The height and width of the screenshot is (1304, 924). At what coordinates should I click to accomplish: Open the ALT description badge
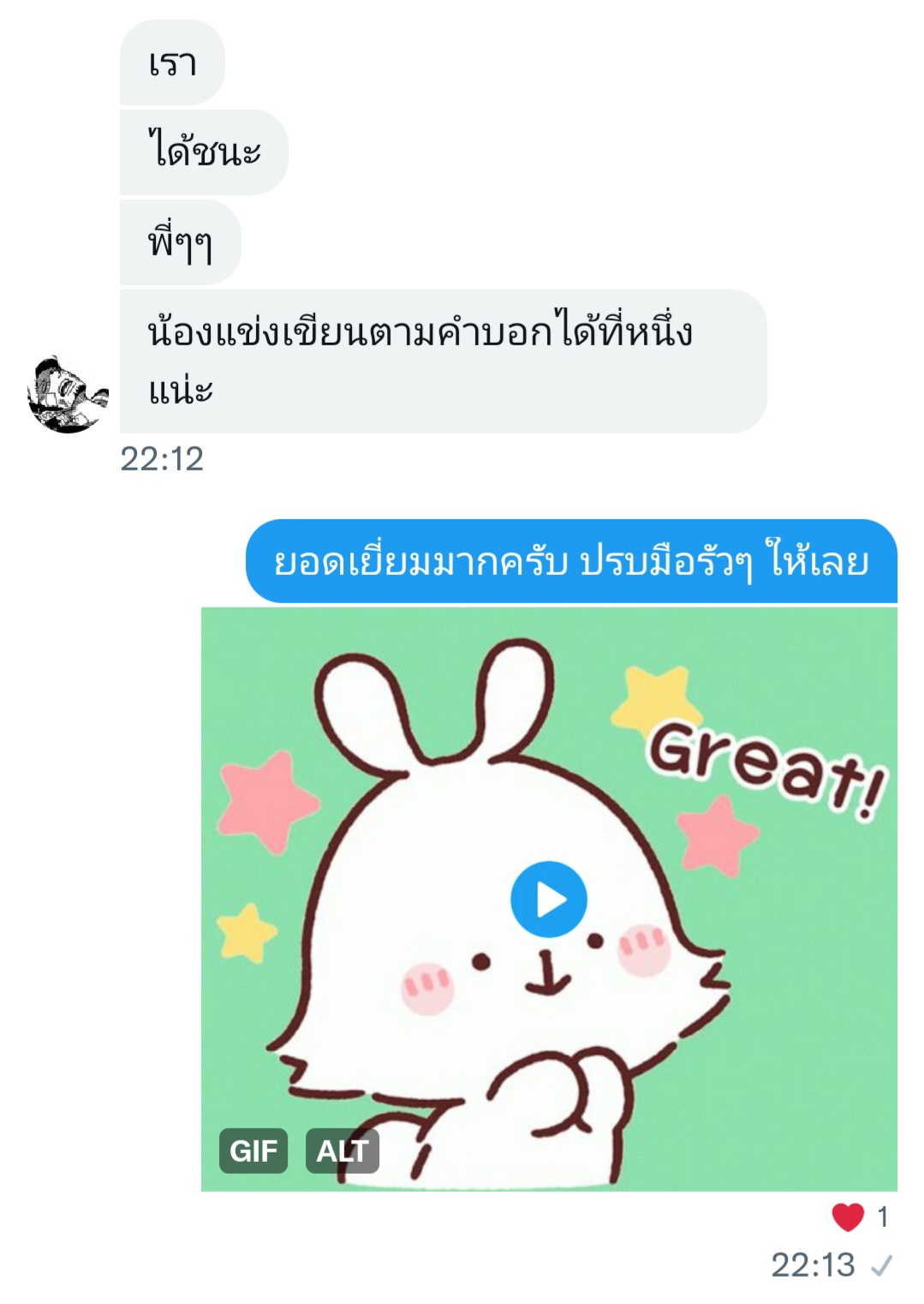pyautogui.click(x=342, y=1151)
